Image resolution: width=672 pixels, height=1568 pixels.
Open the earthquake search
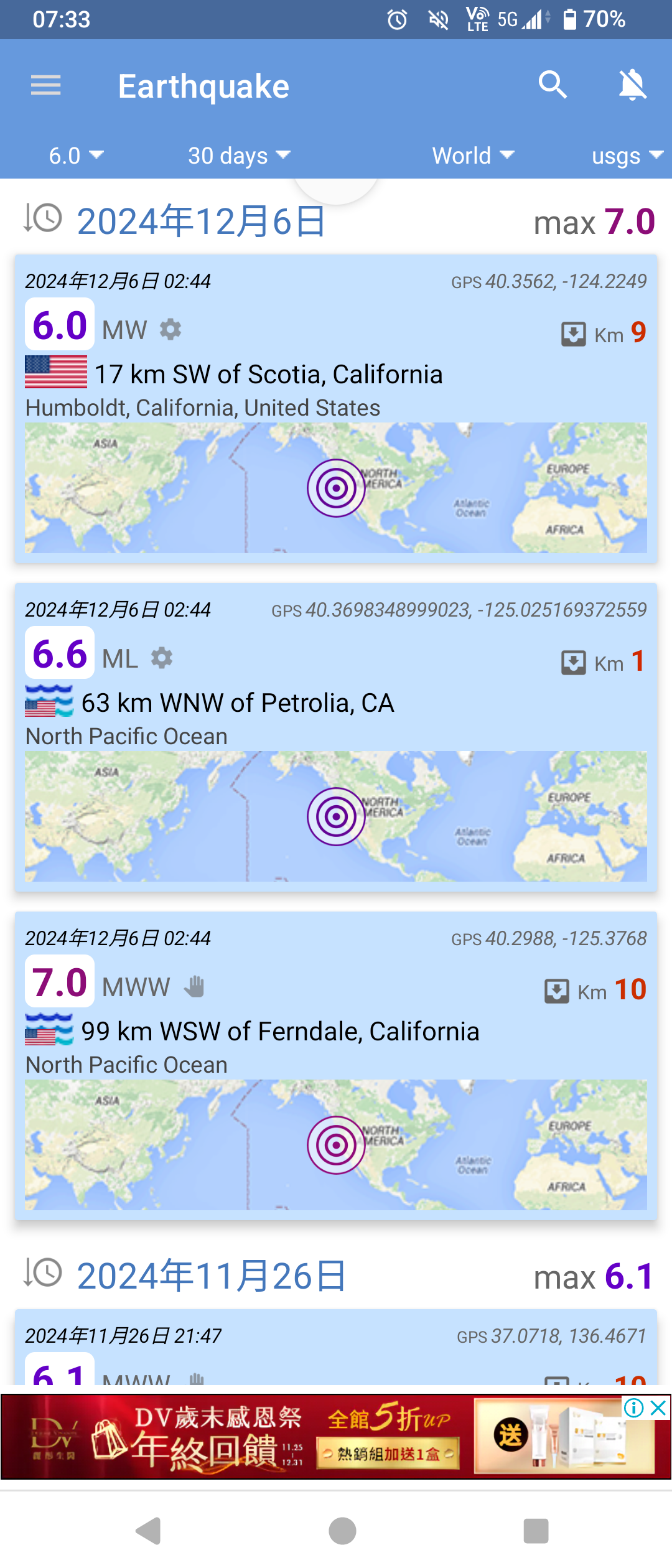553,85
